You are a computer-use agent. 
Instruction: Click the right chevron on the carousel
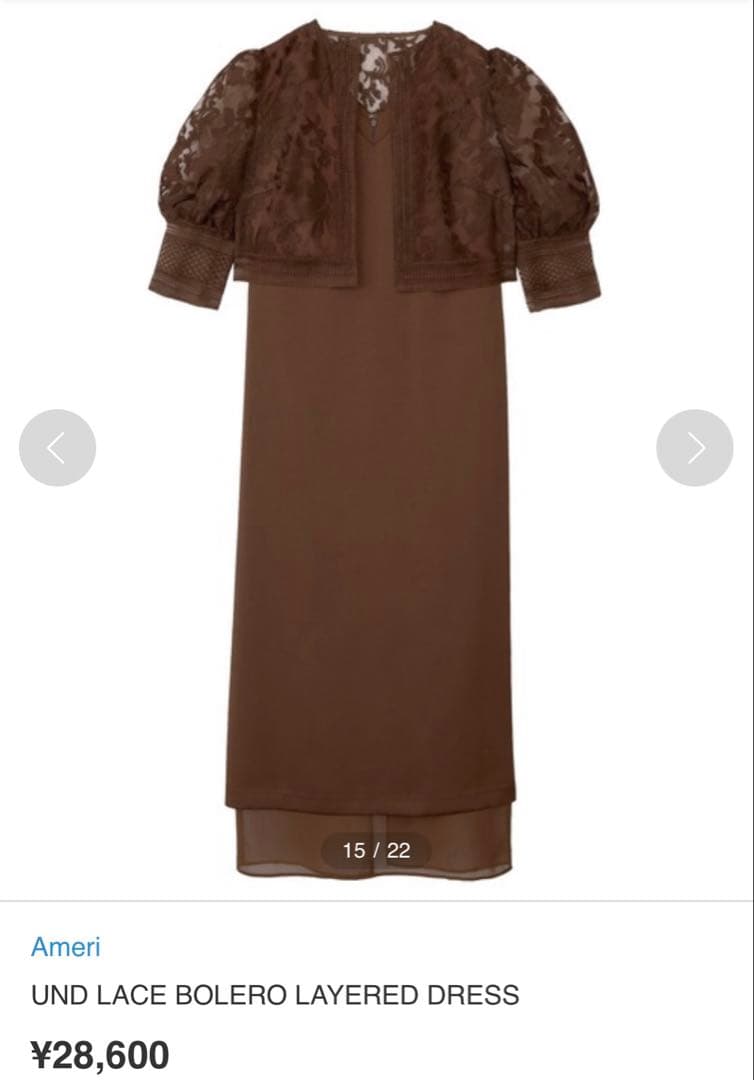point(694,448)
